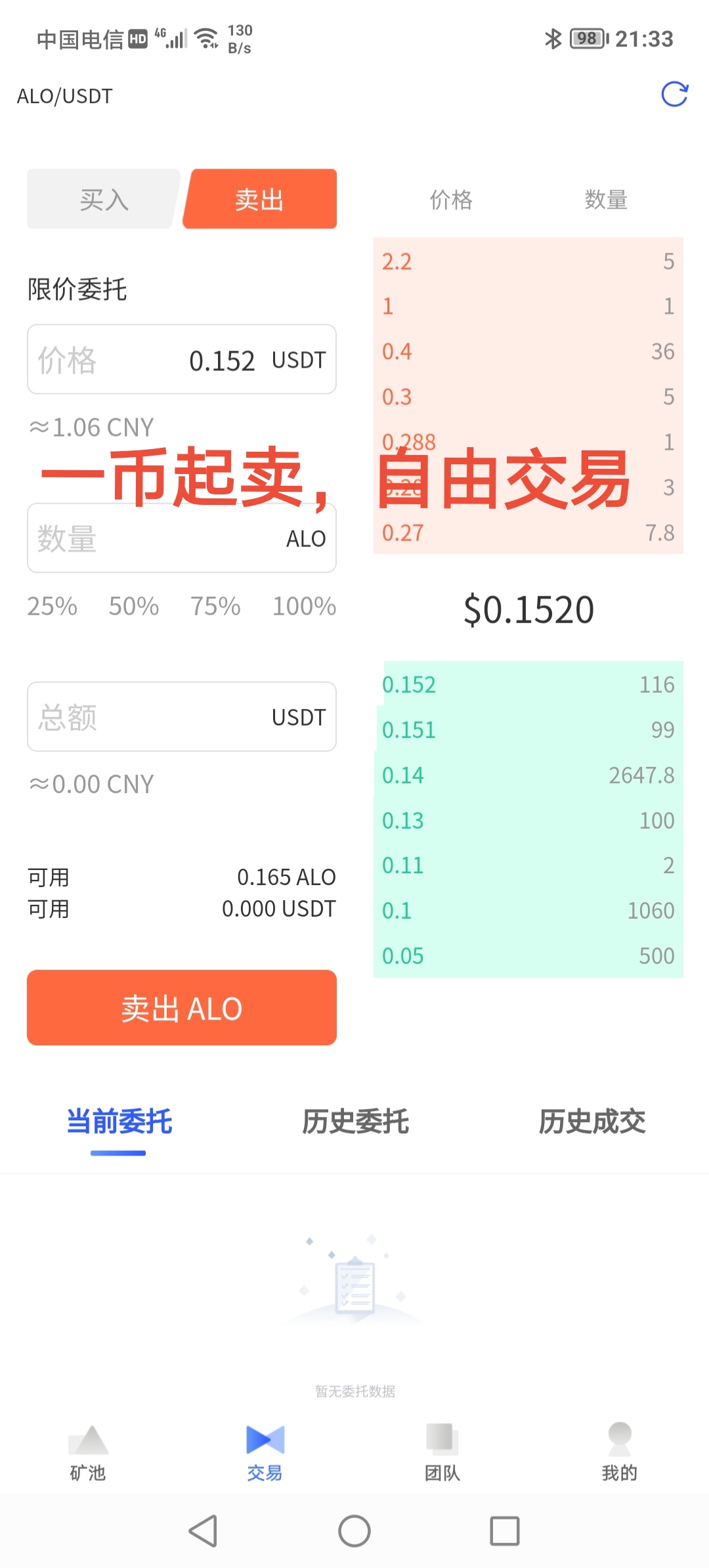Choose 25% of available balance
Screen dimensions: 709x1568
click(x=52, y=606)
